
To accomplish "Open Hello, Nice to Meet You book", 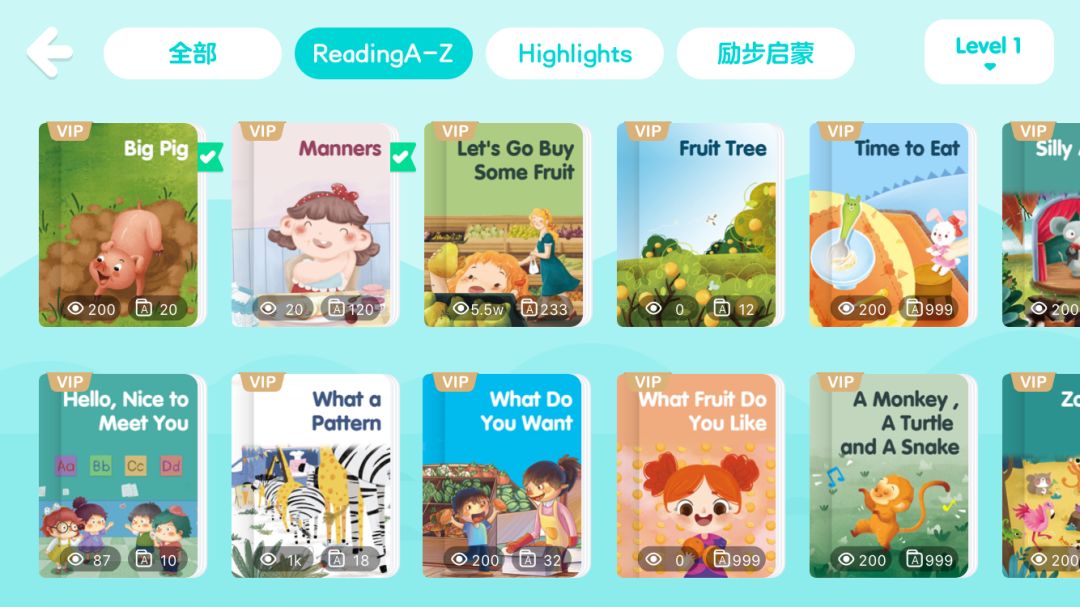I will coord(119,476).
